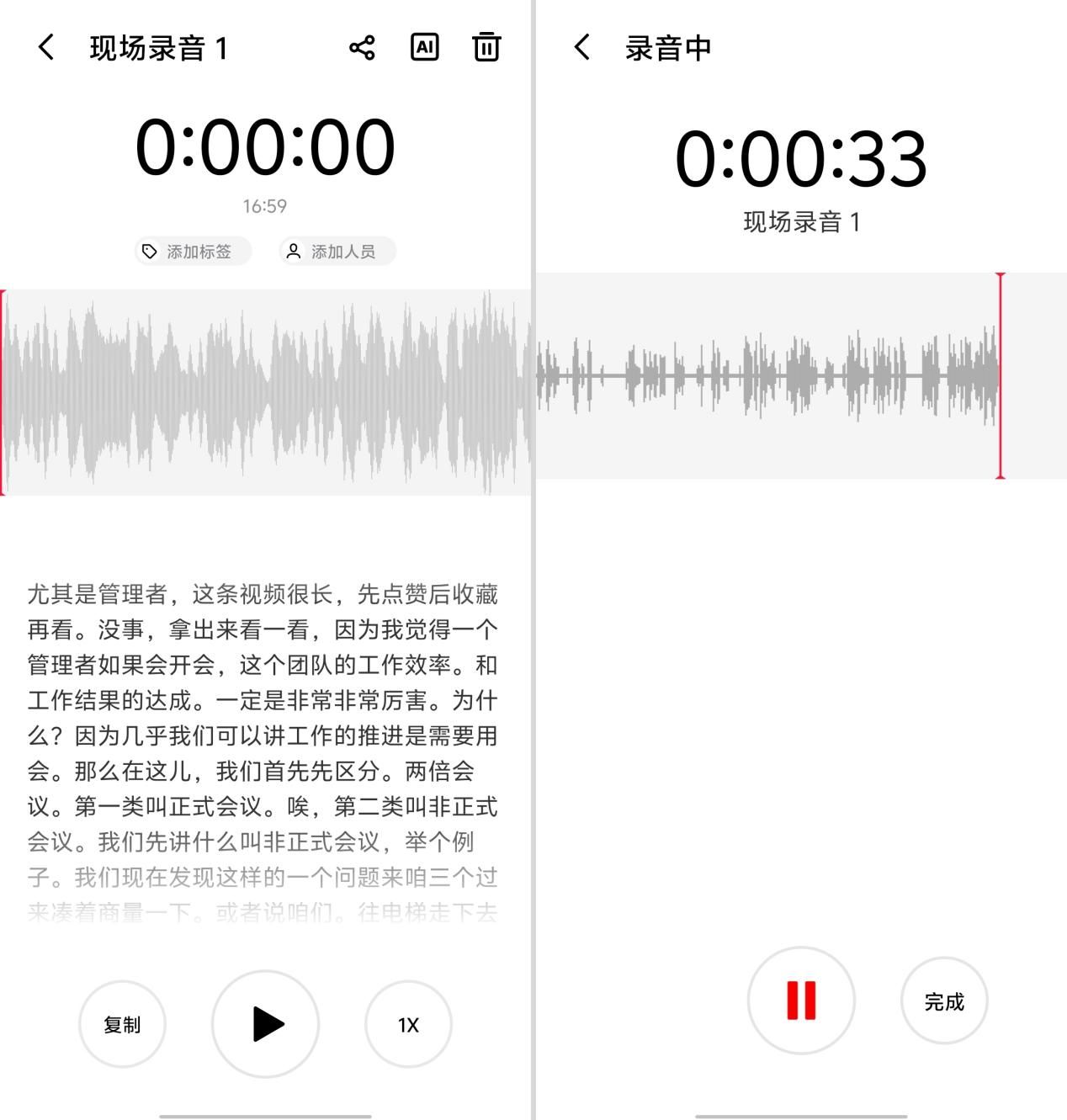Share the recording 现场录音 1
The height and width of the screenshot is (1120, 1067).
point(362,47)
